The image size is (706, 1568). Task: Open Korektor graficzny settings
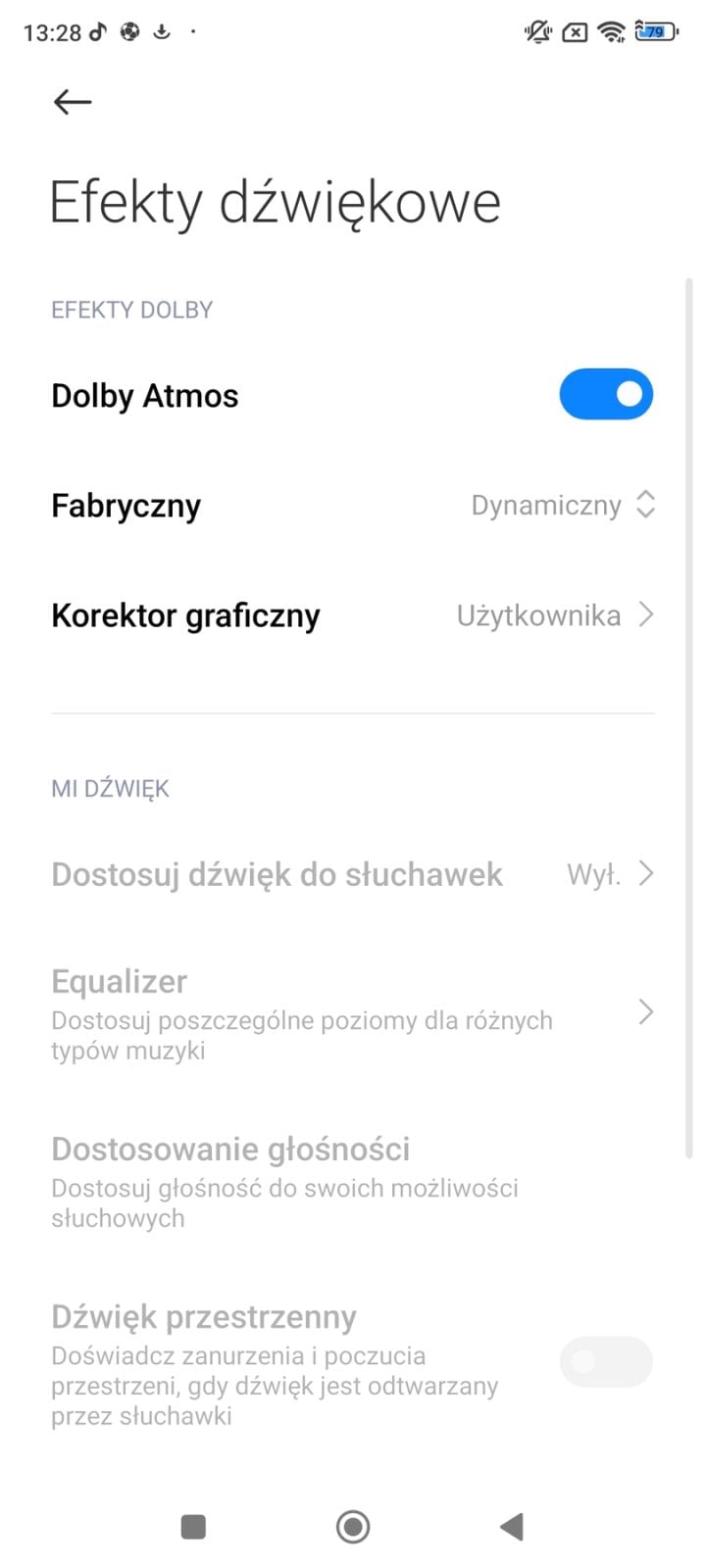tap(353, 615)
